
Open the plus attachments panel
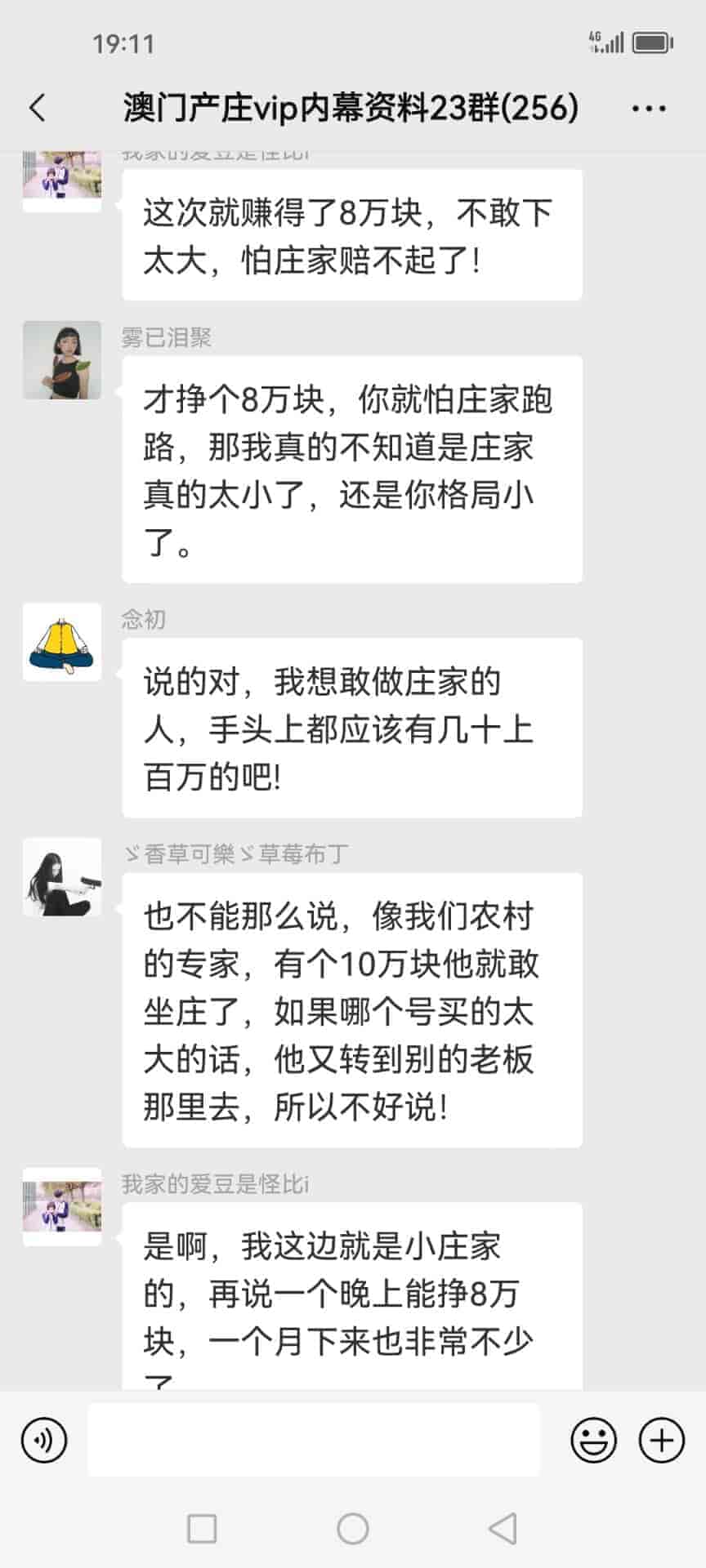coord(661,1440)
